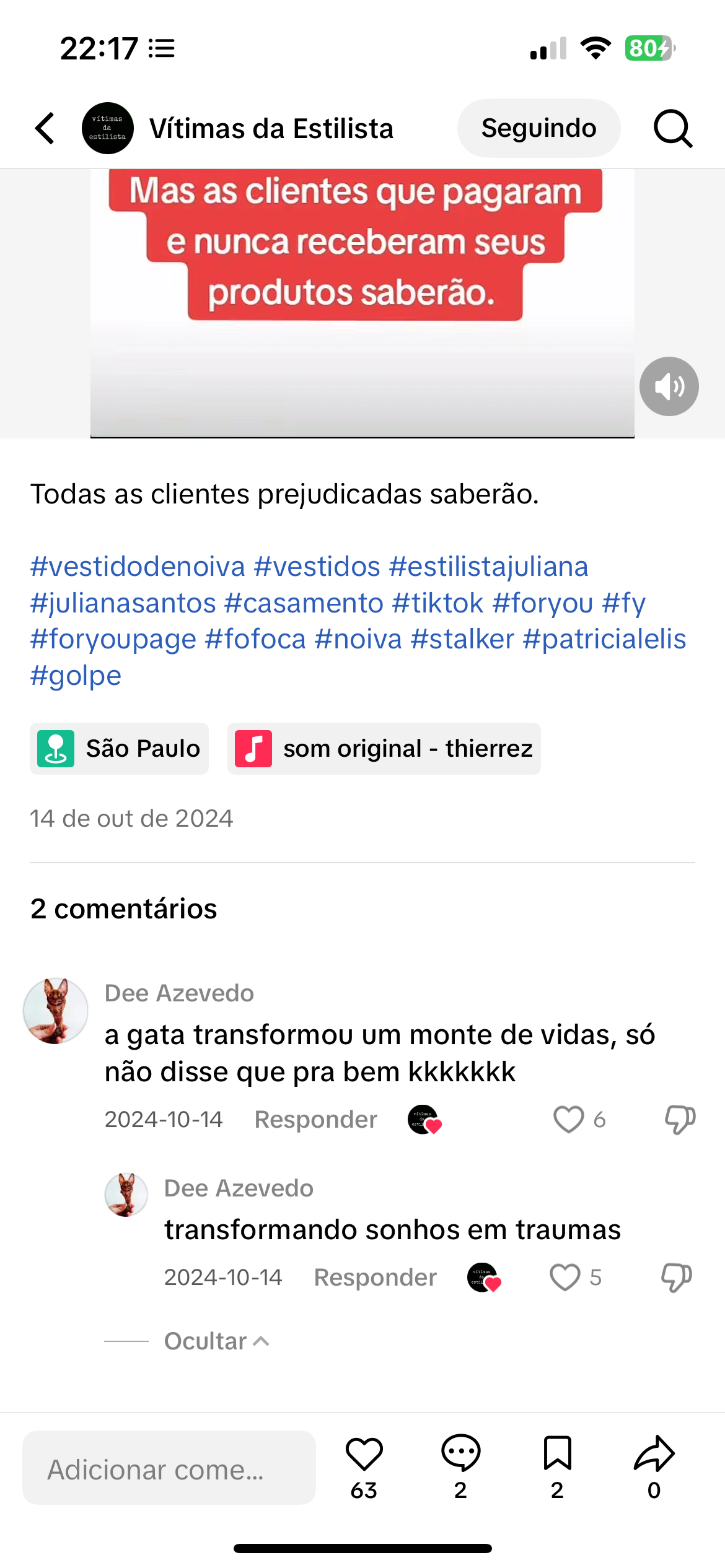The image size is (725, 1568).
Task: Dislike the reply 'transformando sonhos em traumas'
Action: pos(676,1278)
